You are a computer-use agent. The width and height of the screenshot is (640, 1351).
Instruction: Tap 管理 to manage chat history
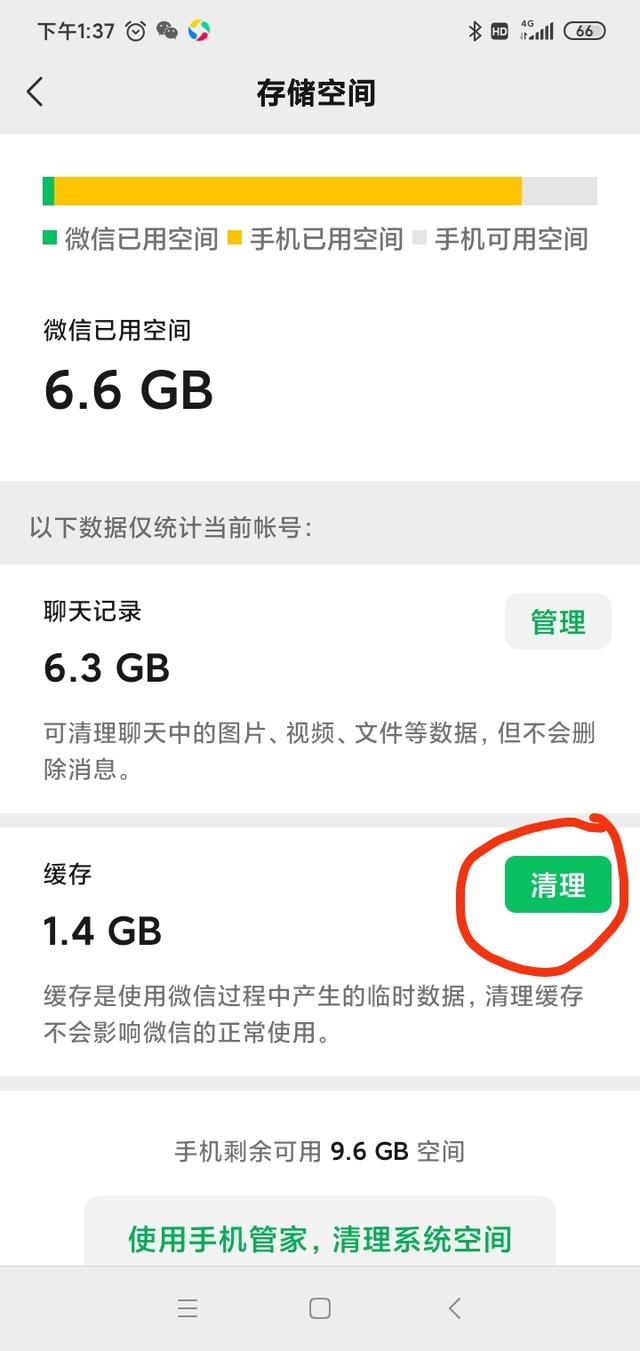pos(558,622)
